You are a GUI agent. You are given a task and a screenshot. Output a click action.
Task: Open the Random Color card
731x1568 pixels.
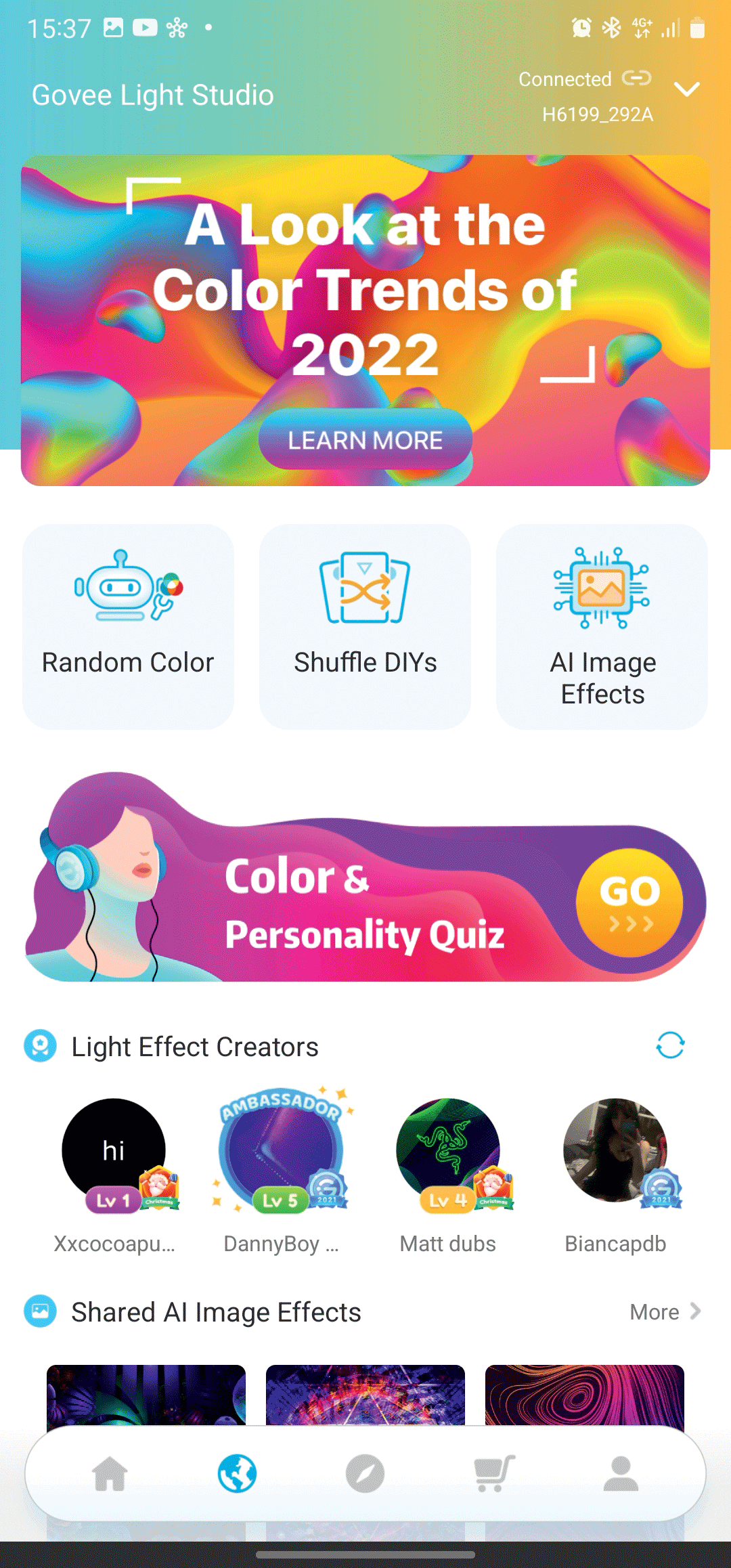coord(128,626)
